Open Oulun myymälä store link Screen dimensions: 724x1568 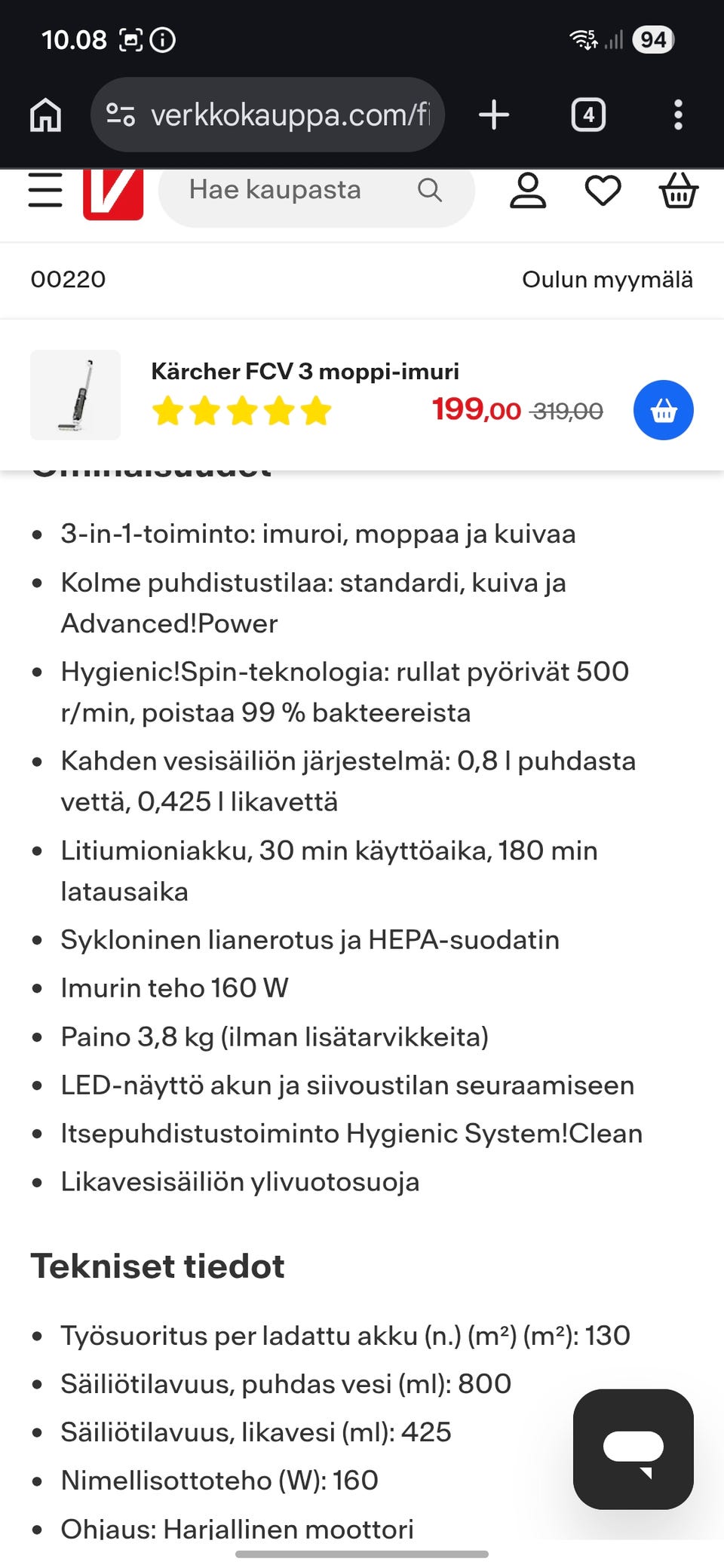click(x=608, y=280)
